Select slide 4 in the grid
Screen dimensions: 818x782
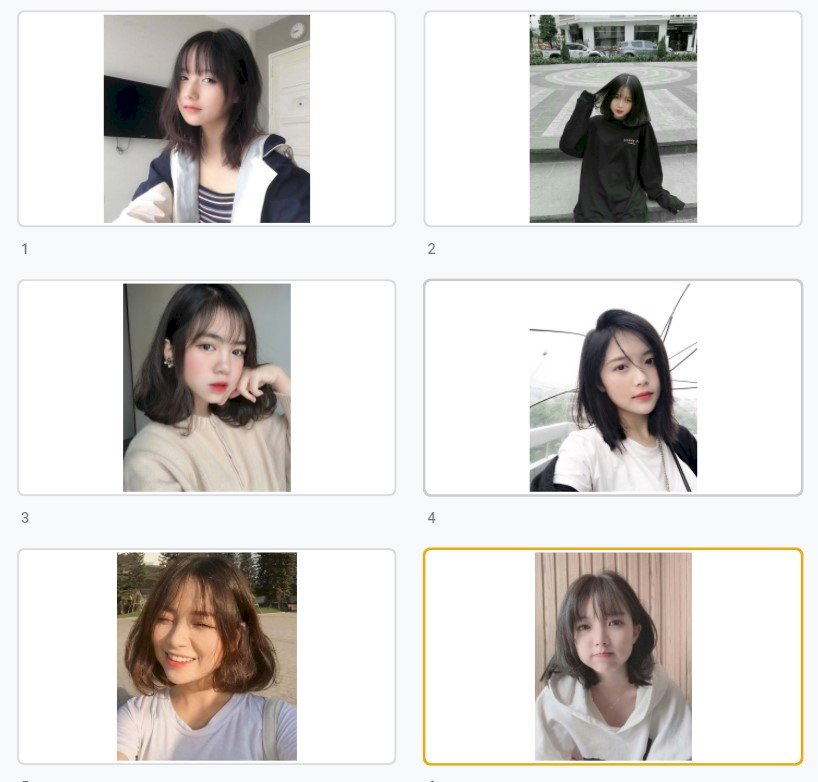tap(612, 387)
